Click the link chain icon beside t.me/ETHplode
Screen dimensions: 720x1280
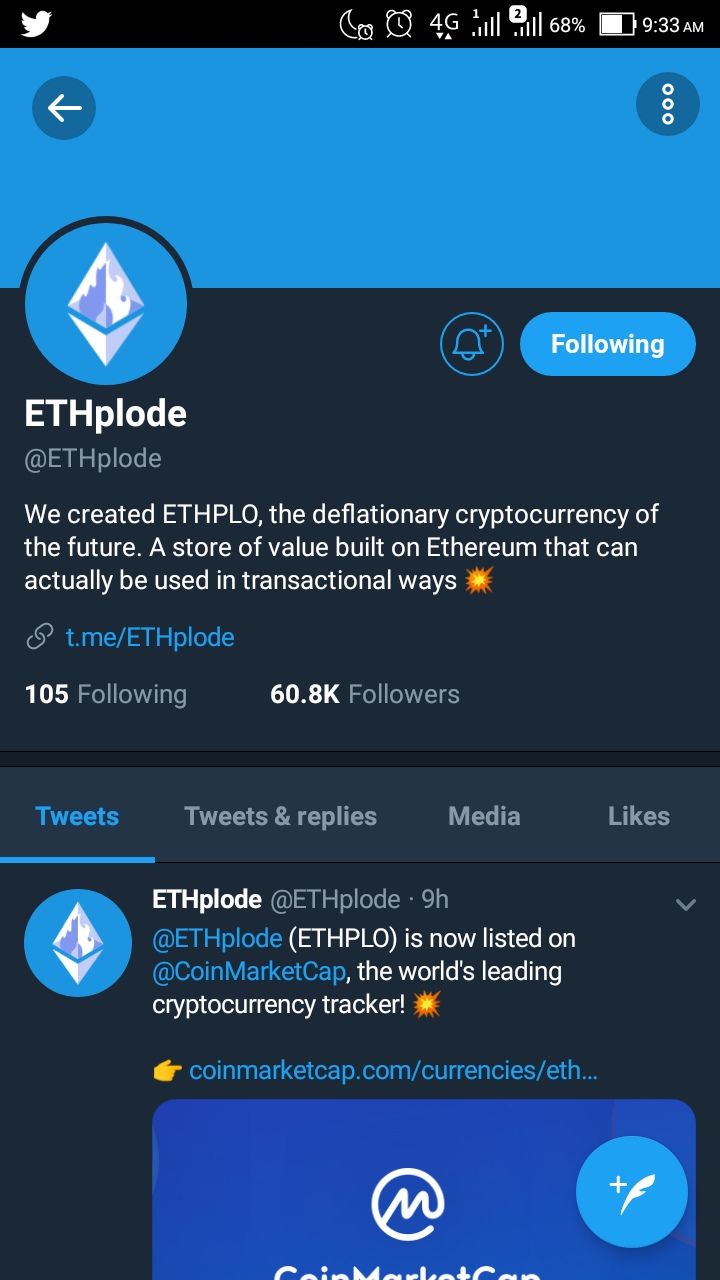pyautogui.click(x=37, y=637)
